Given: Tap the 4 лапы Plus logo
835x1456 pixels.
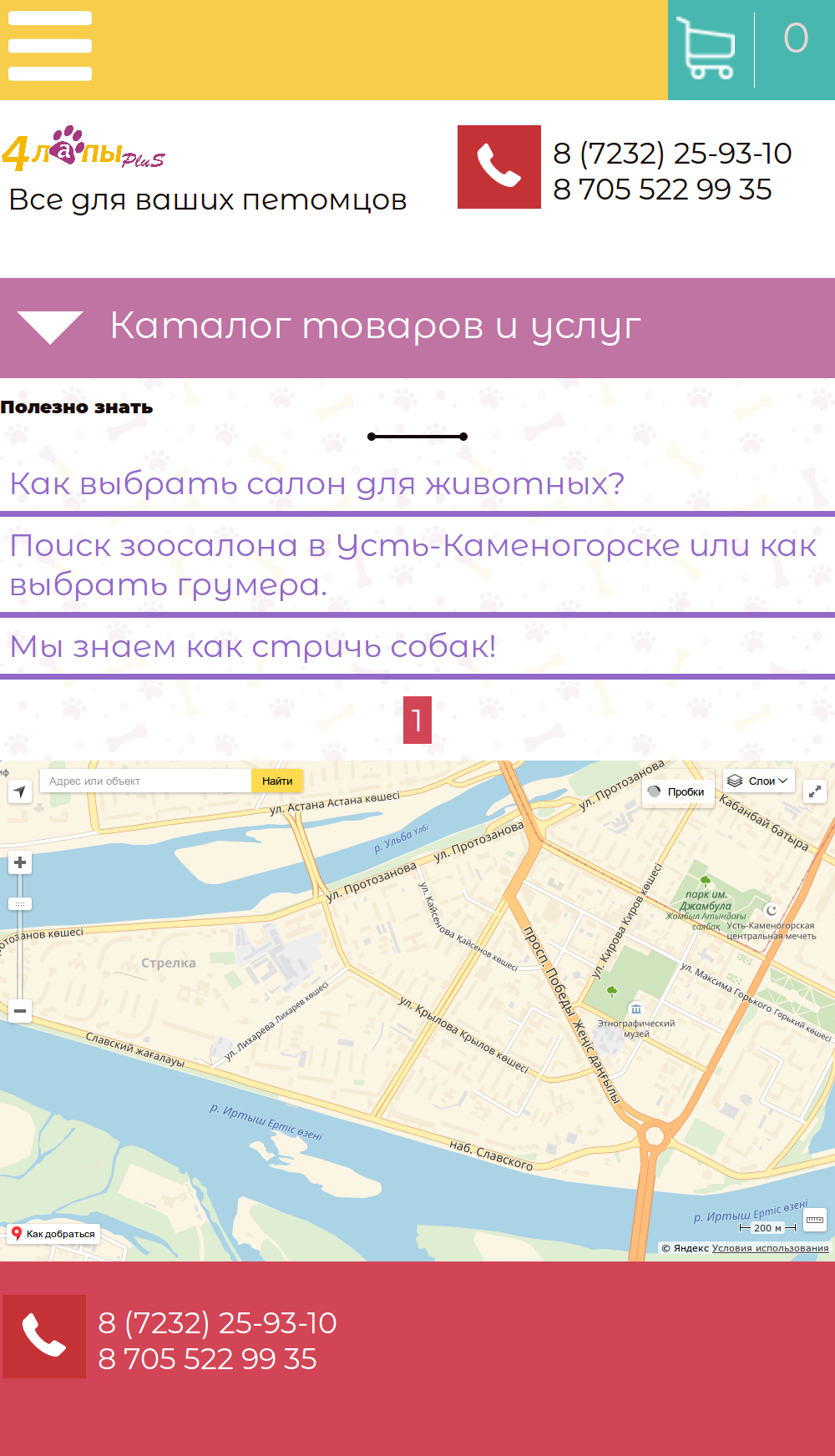Looking at the screenshot, I should (x=83, y=150).
